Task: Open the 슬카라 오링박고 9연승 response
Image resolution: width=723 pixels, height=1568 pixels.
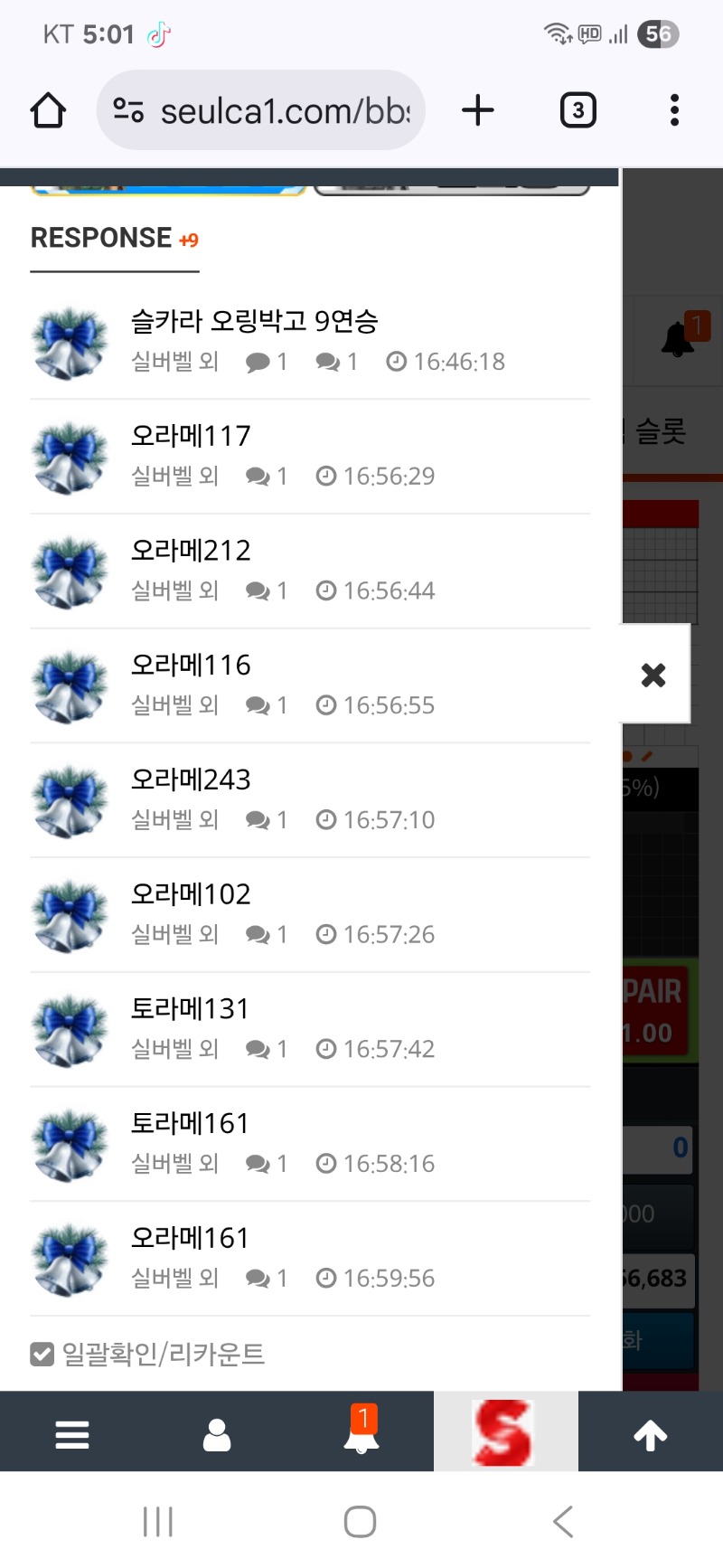Action: click(x=254, y=321)
